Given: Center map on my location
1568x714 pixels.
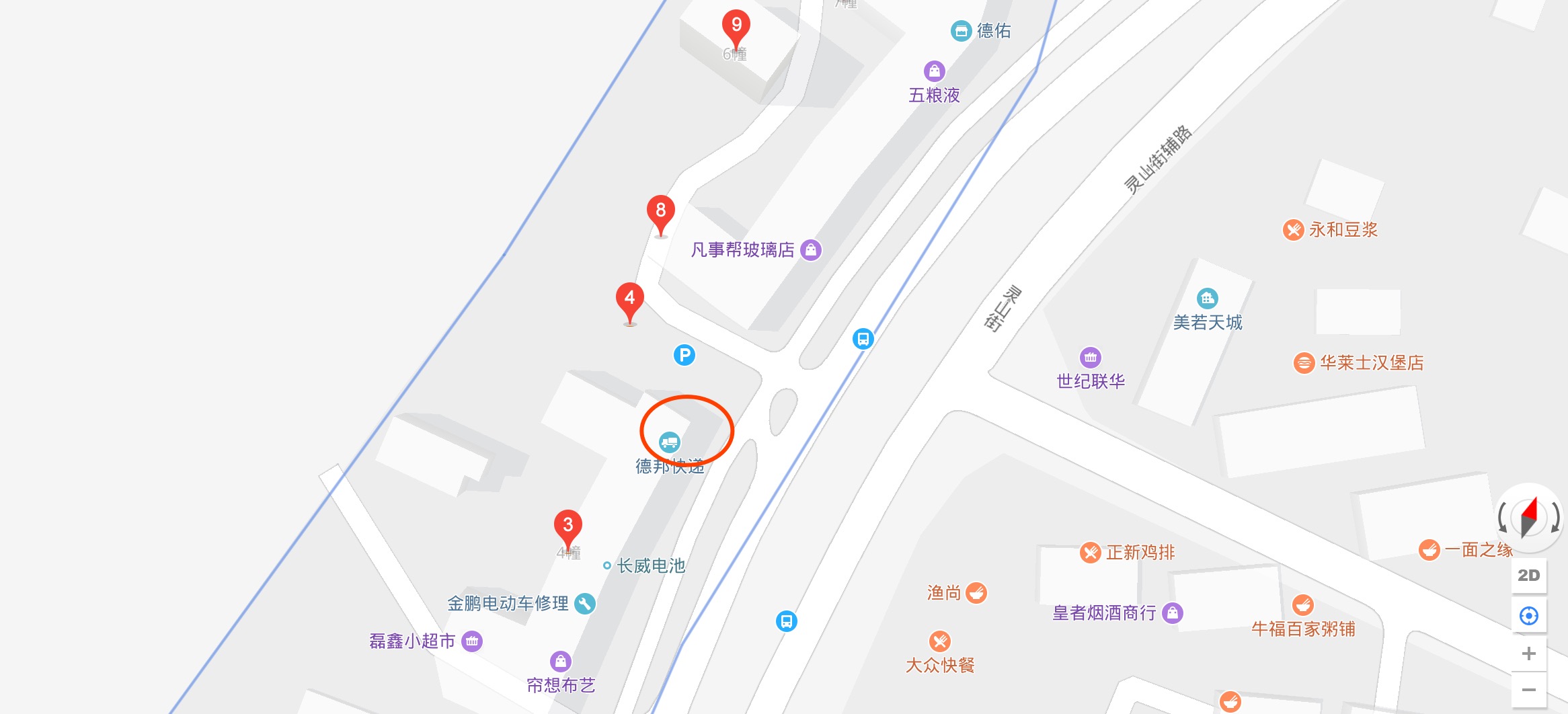Looking at the screenshot, I should [x=1528, y=615].
